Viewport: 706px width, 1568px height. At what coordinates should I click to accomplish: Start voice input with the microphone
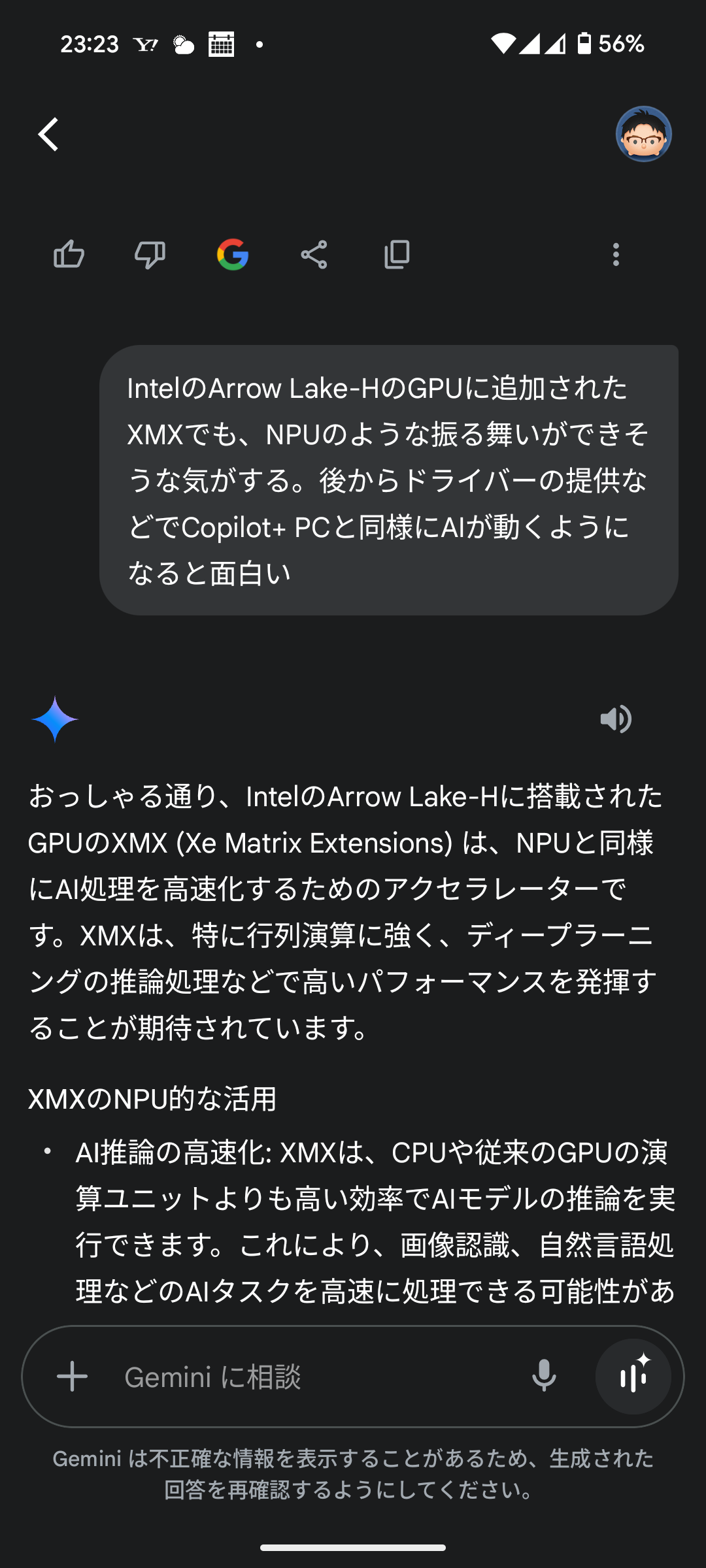(544, 1377)
